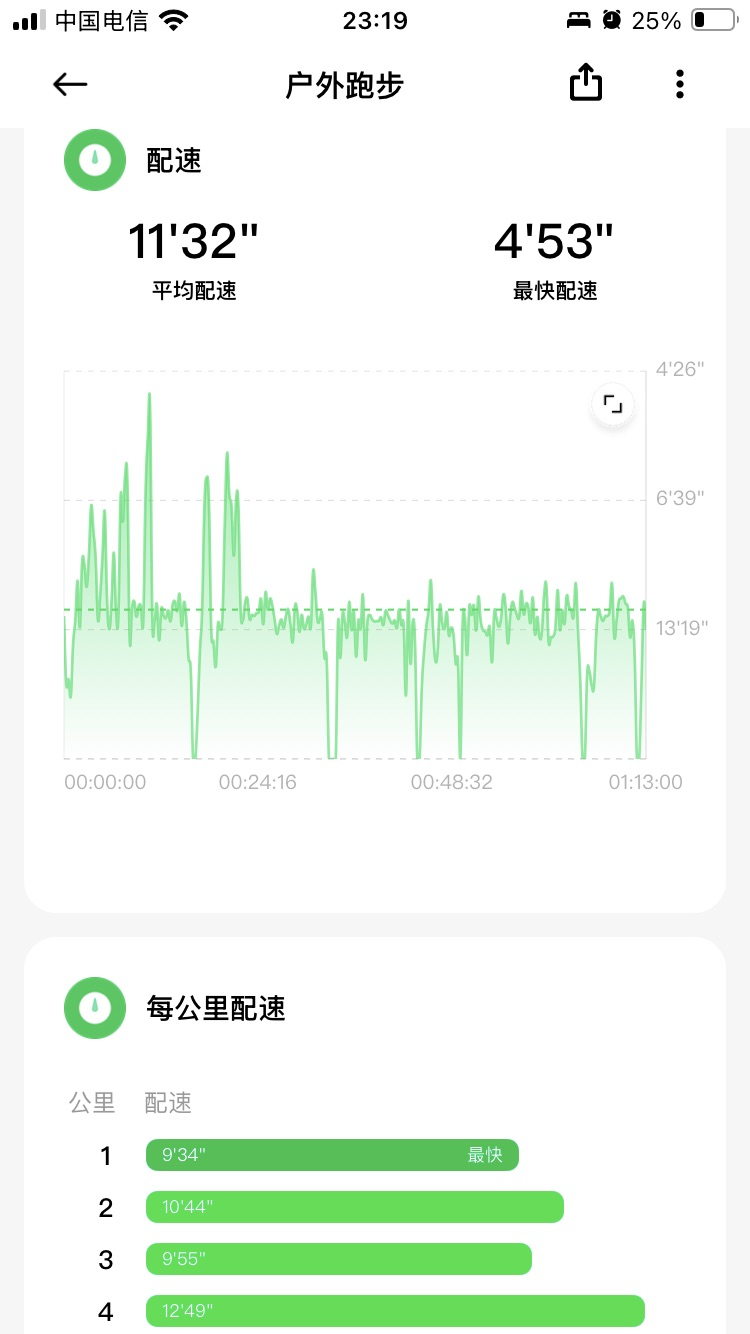Tap the green 配速 pace gauge icon

pyautogui.click(x=94, y=159)
